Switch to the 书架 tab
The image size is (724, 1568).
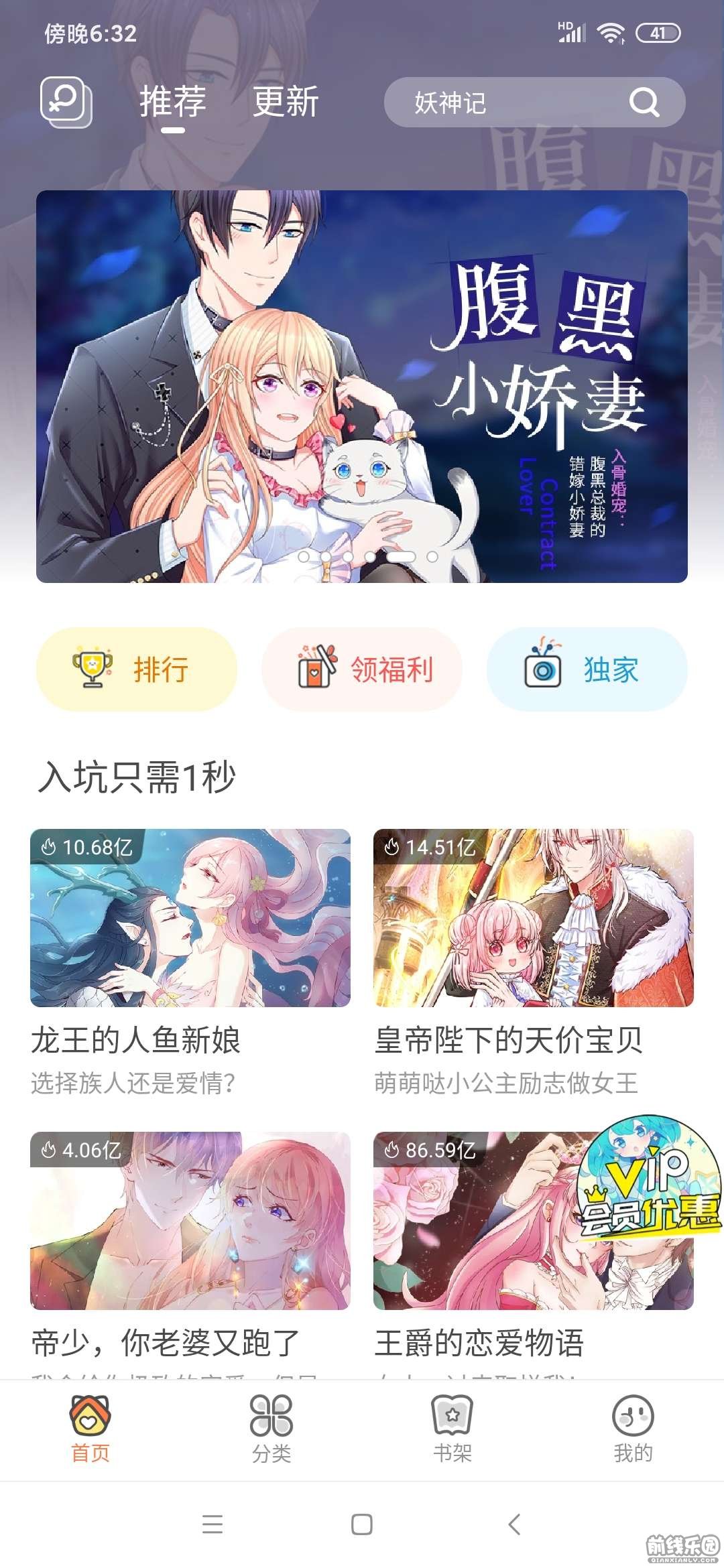[452, 1429]
